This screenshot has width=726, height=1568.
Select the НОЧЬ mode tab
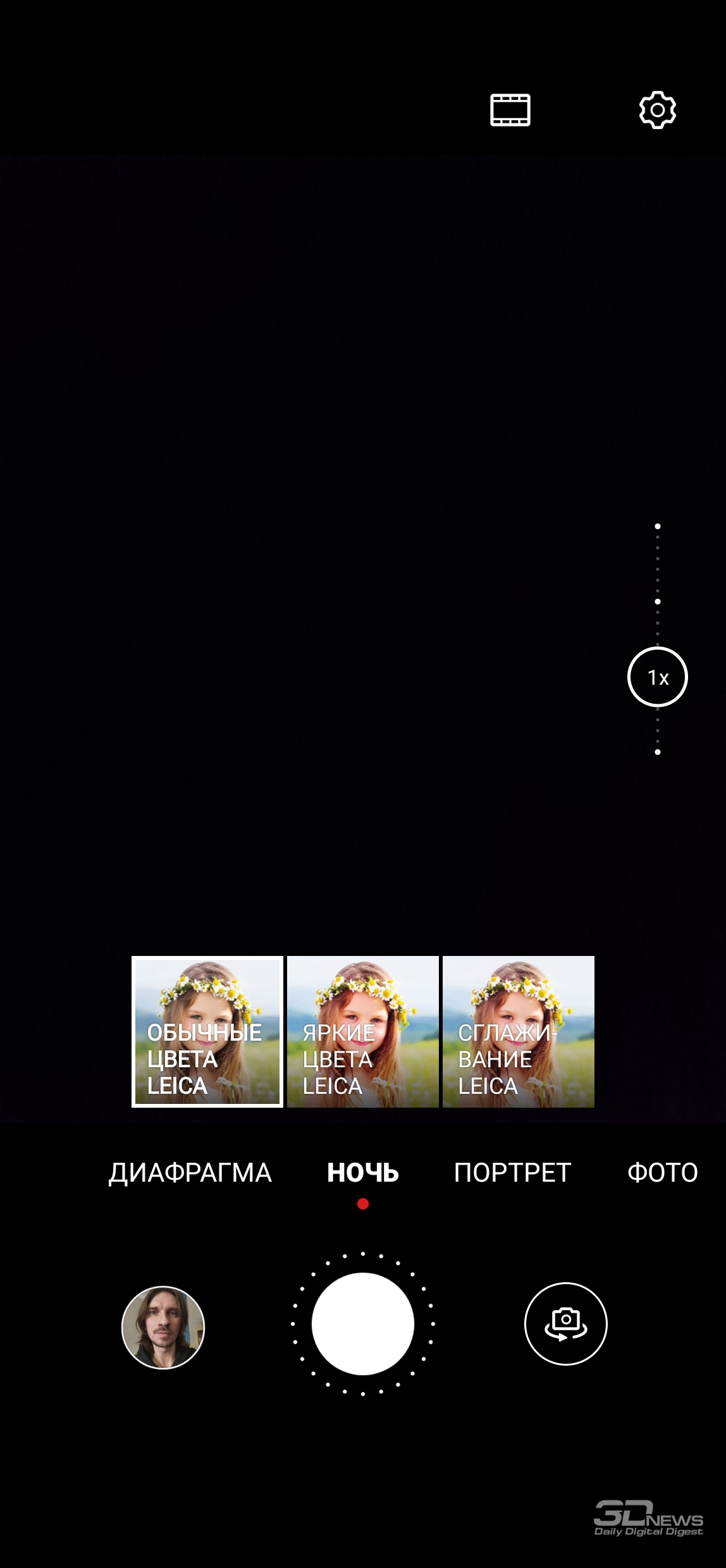[363, 1173]
